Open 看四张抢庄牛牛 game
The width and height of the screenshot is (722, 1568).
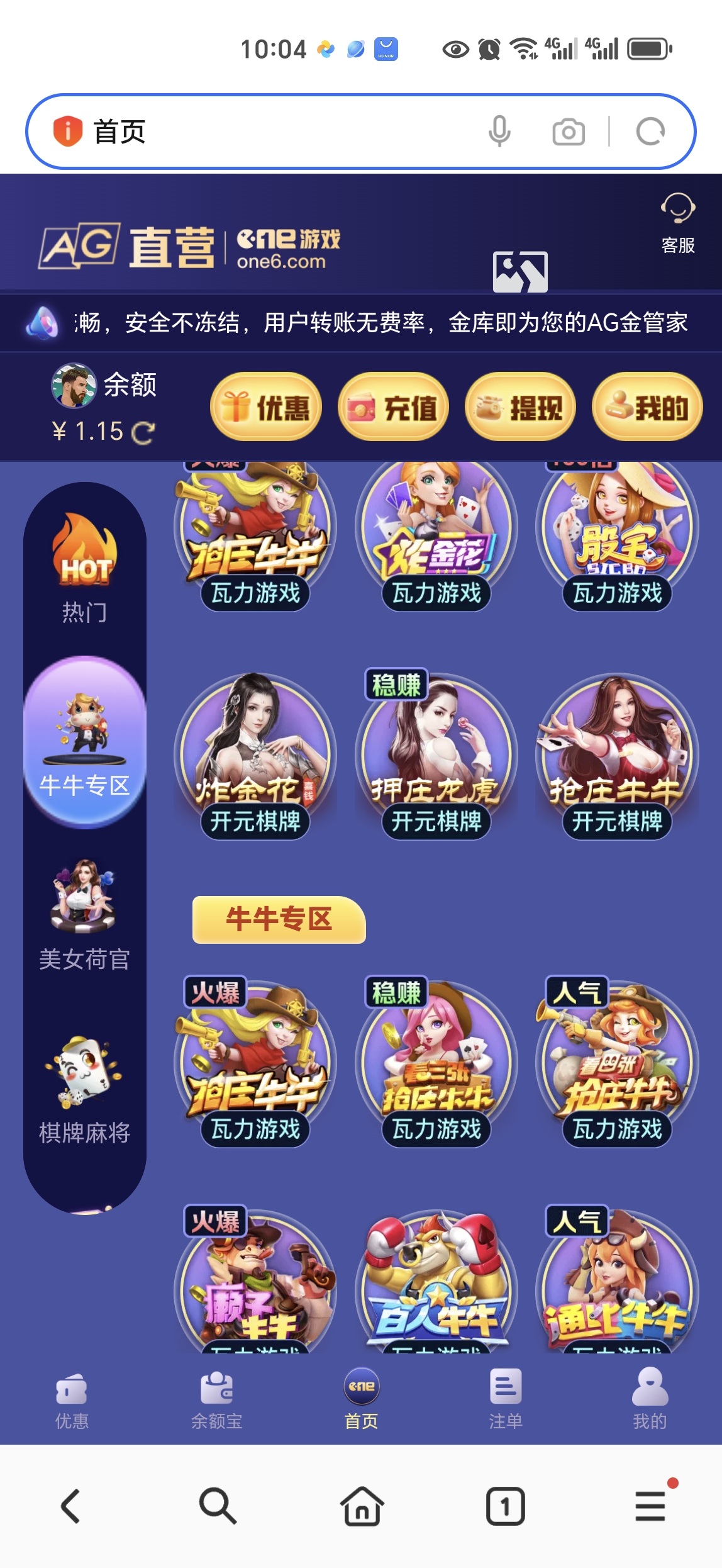[618, 1063]
